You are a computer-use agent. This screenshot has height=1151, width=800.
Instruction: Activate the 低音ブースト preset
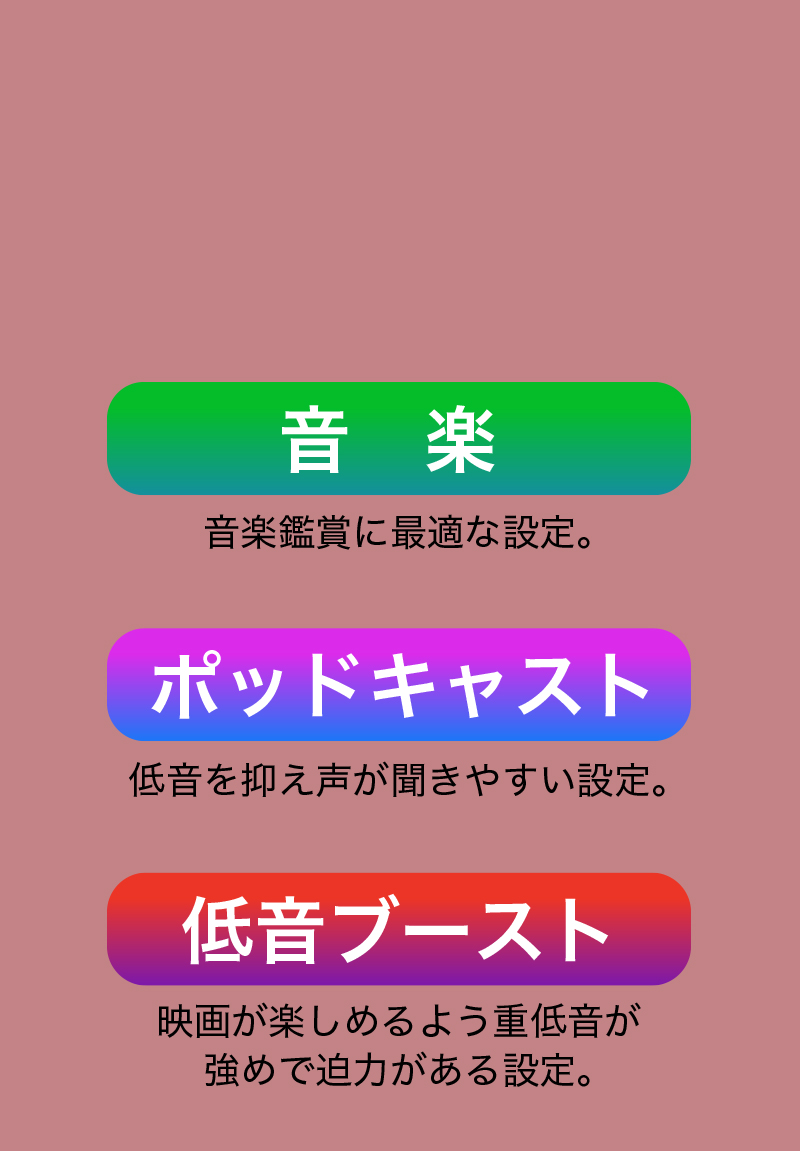[x=398, y=929]
